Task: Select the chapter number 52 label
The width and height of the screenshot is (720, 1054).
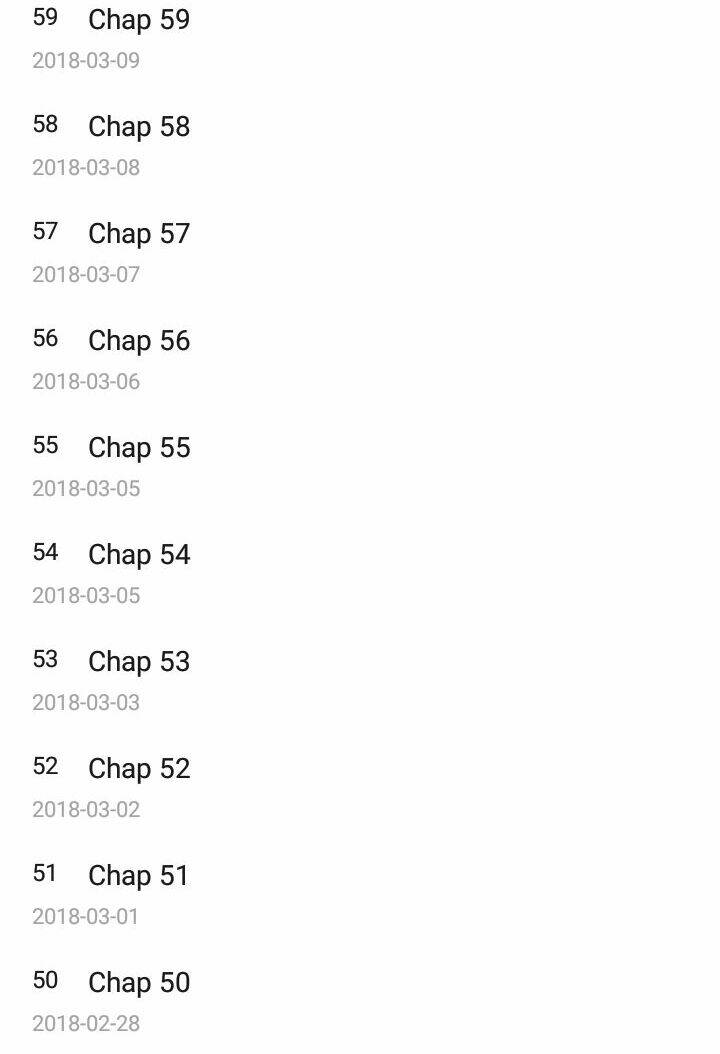Action: (x=46, y=766)
